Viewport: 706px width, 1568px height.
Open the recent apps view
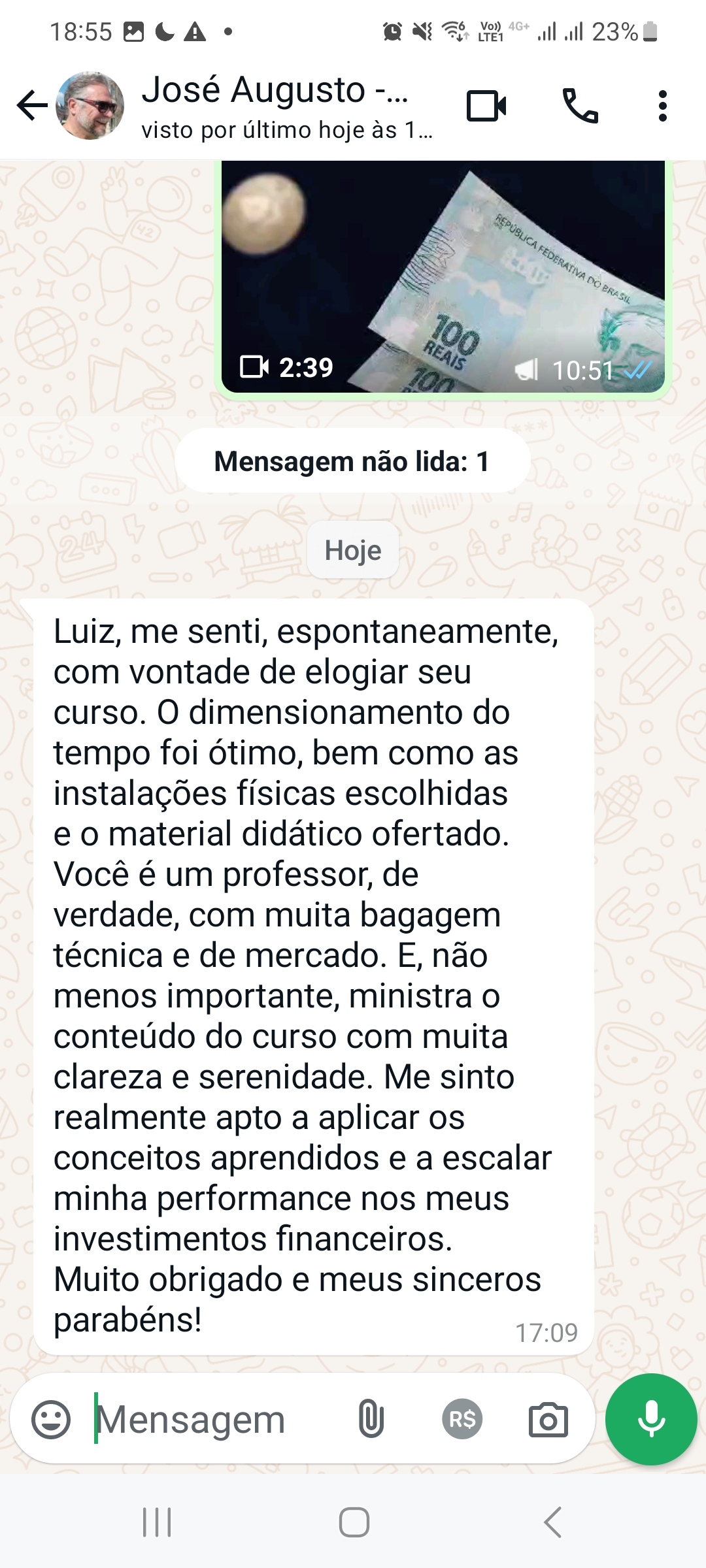click(x=157, y=1522)
